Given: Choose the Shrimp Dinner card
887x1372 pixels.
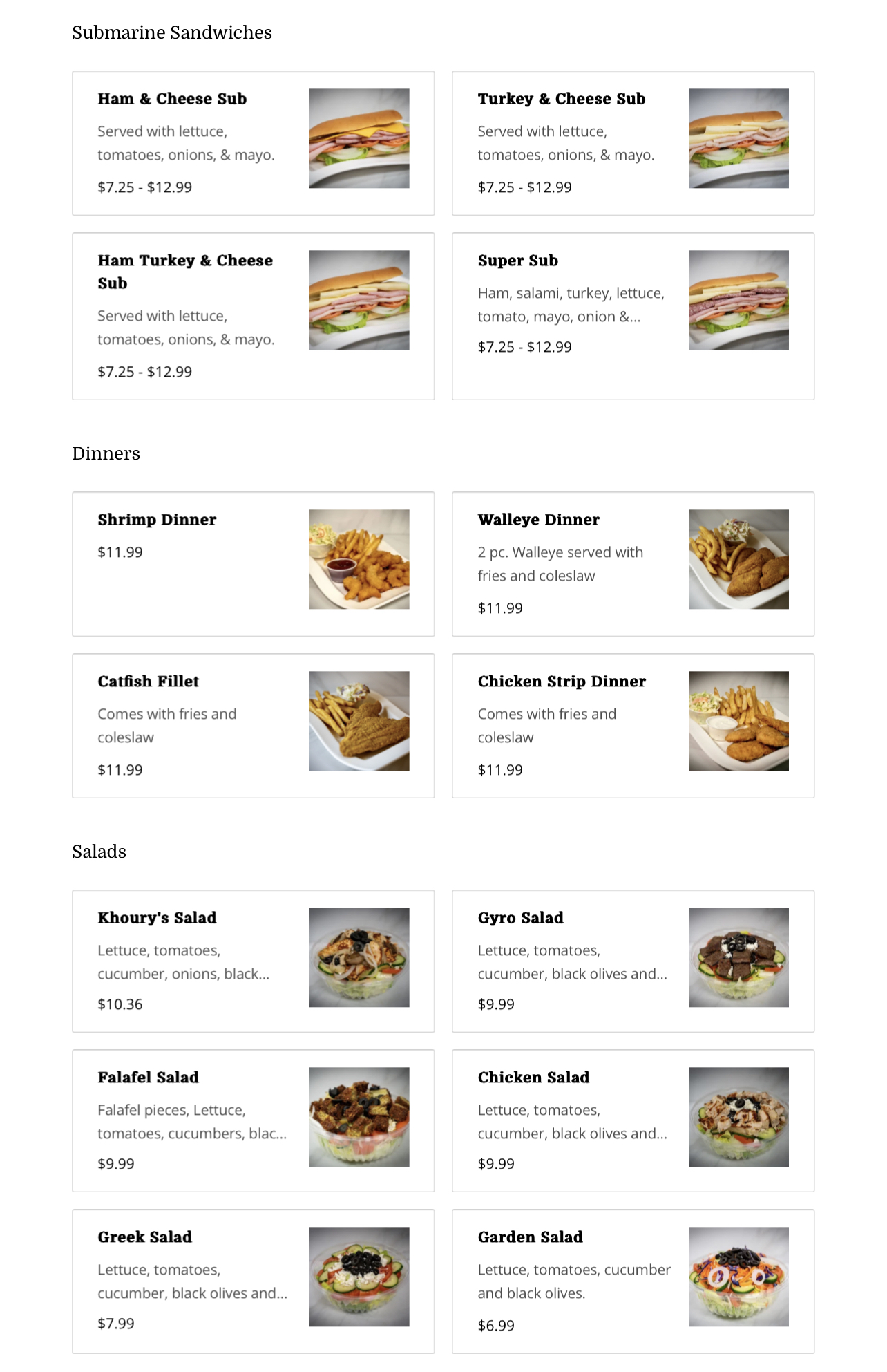Looking at the screenshot, I should [x=253, y=564].
